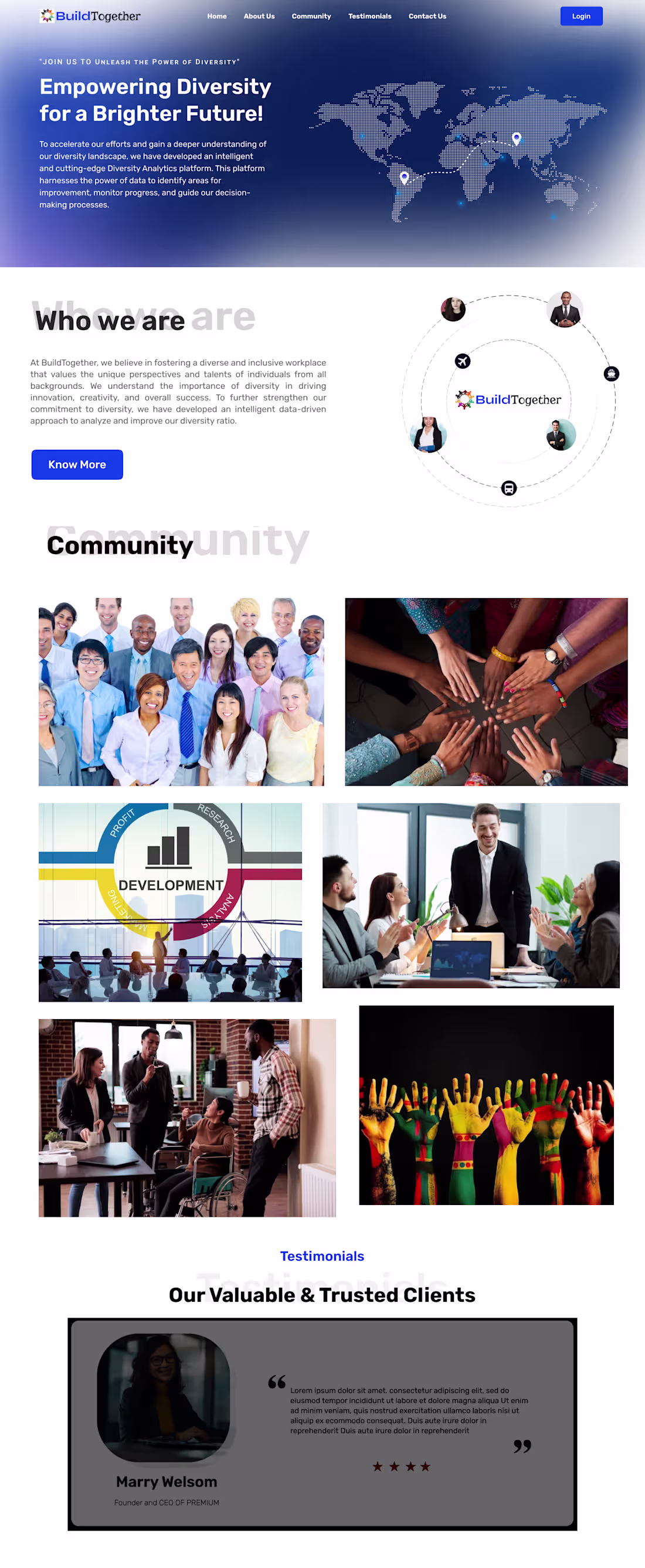
Task: Switch to the Community nav tab
Action: coord(311,16)
